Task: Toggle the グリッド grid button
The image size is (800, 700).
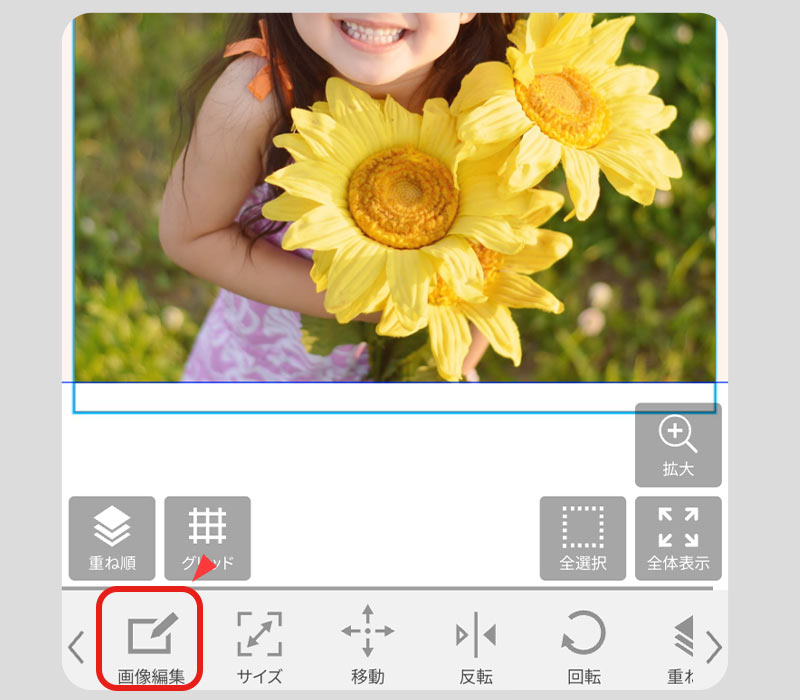Action: (207, 538)
